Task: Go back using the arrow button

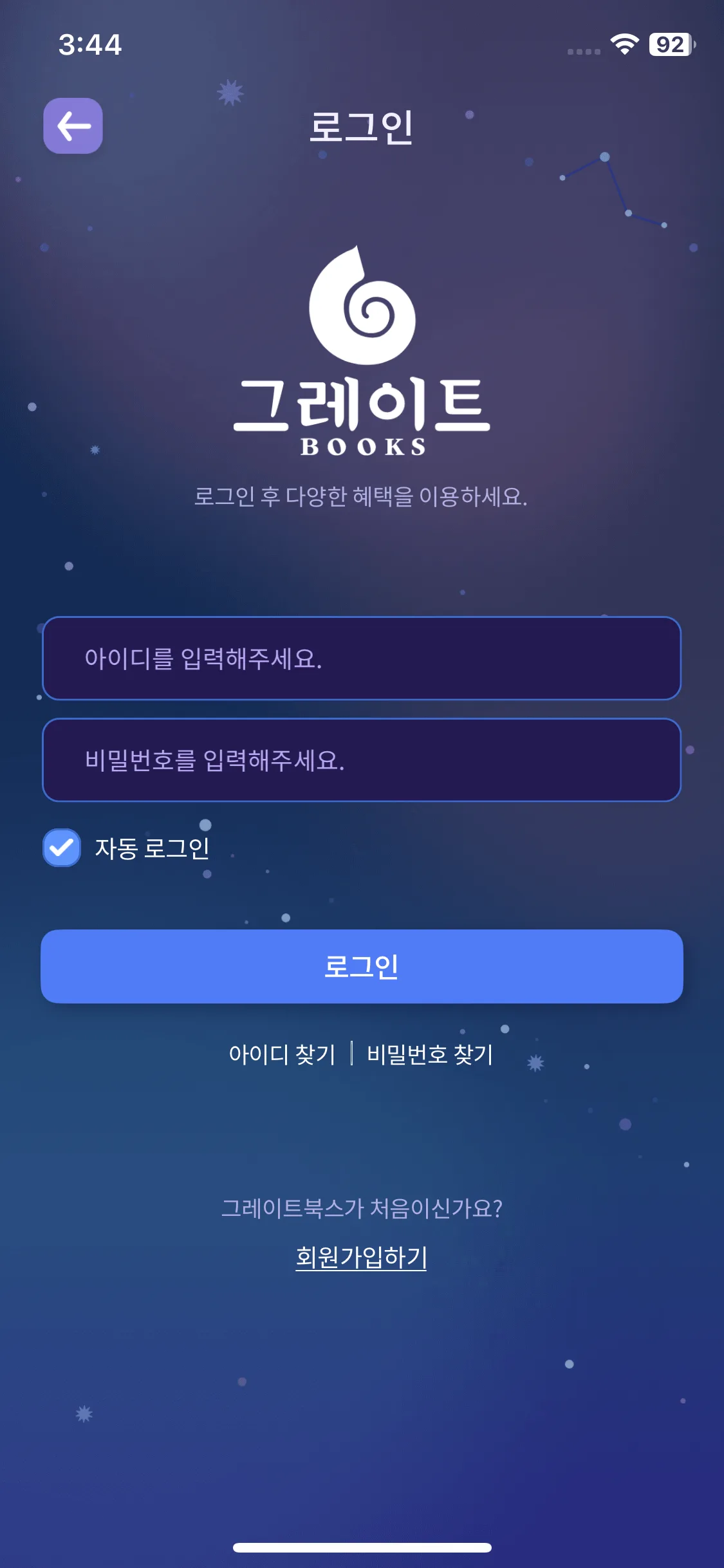Action: (73, 126)
